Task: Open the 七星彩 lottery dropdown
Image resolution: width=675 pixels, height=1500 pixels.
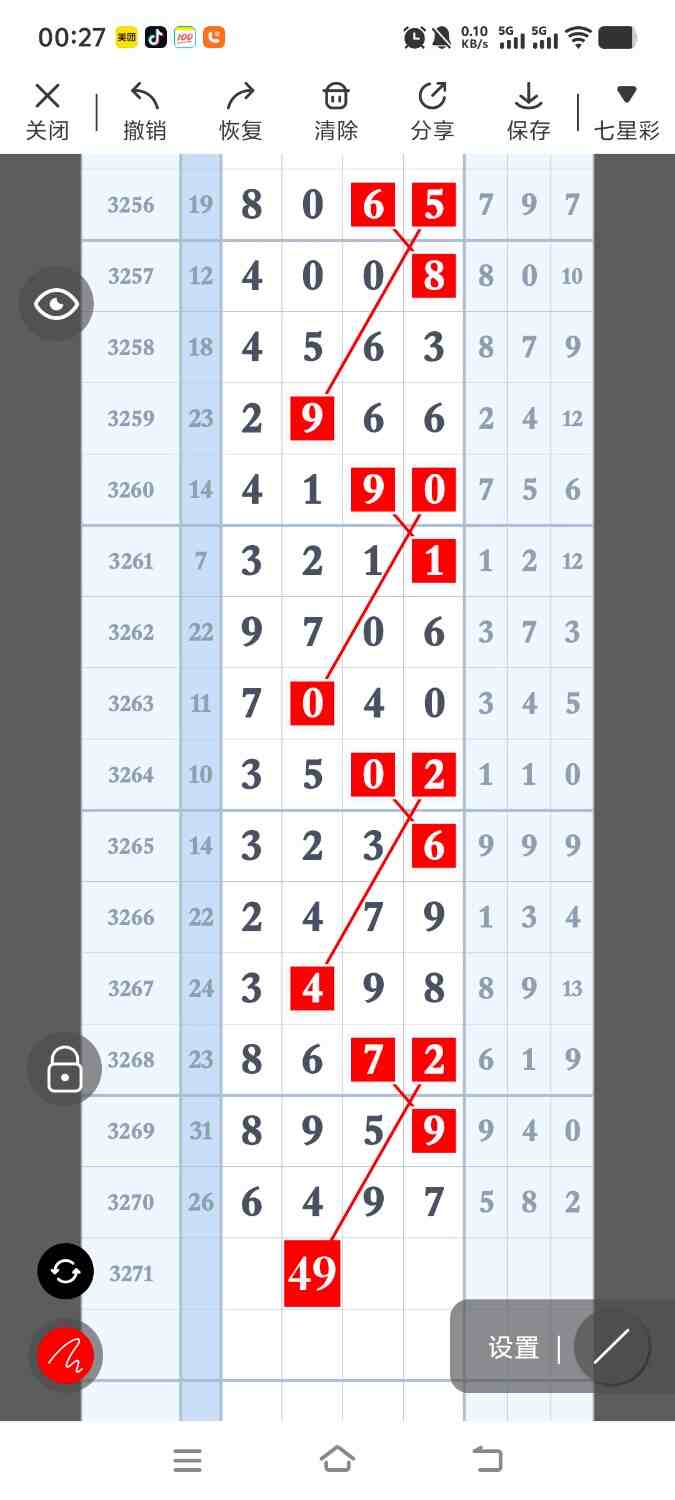Action: (626, 111)
